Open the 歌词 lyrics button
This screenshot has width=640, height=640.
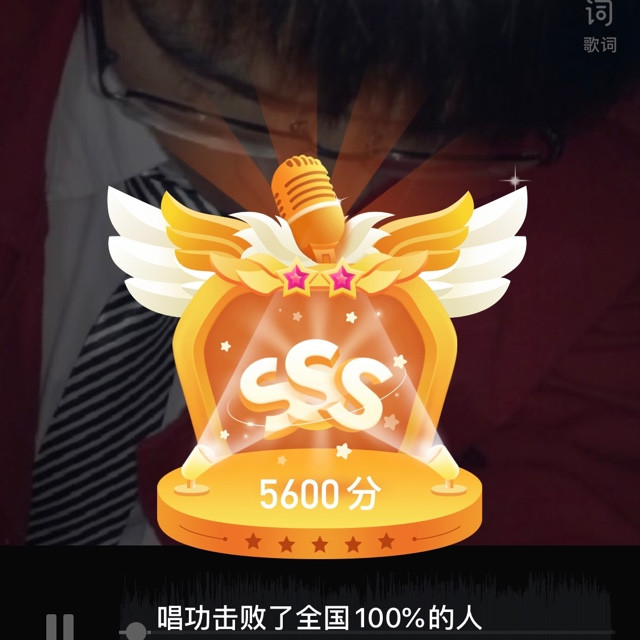[x=600, y=27]
